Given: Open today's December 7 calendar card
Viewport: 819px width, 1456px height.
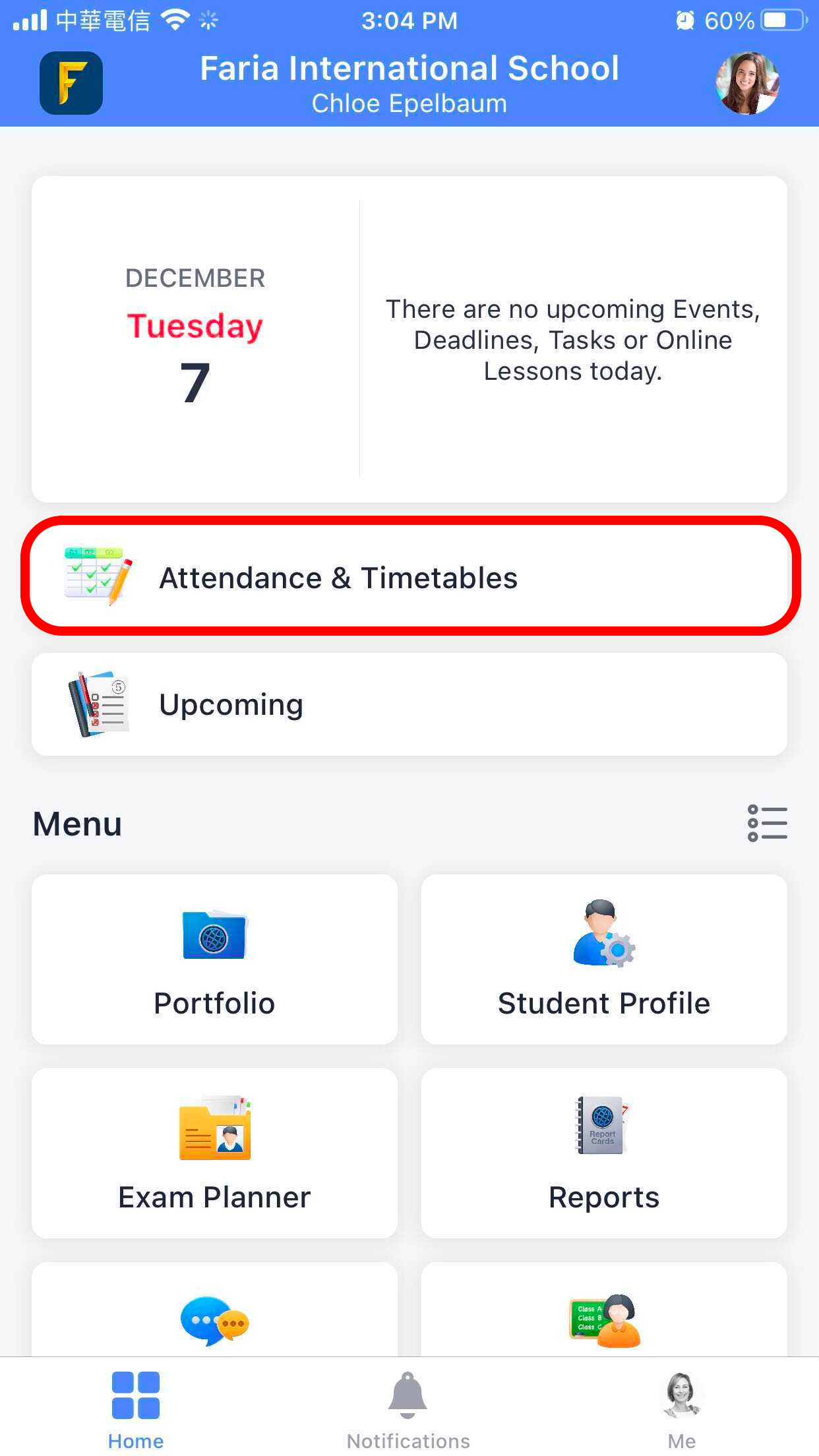Looking at the screenshot, I should pos(195,338).
